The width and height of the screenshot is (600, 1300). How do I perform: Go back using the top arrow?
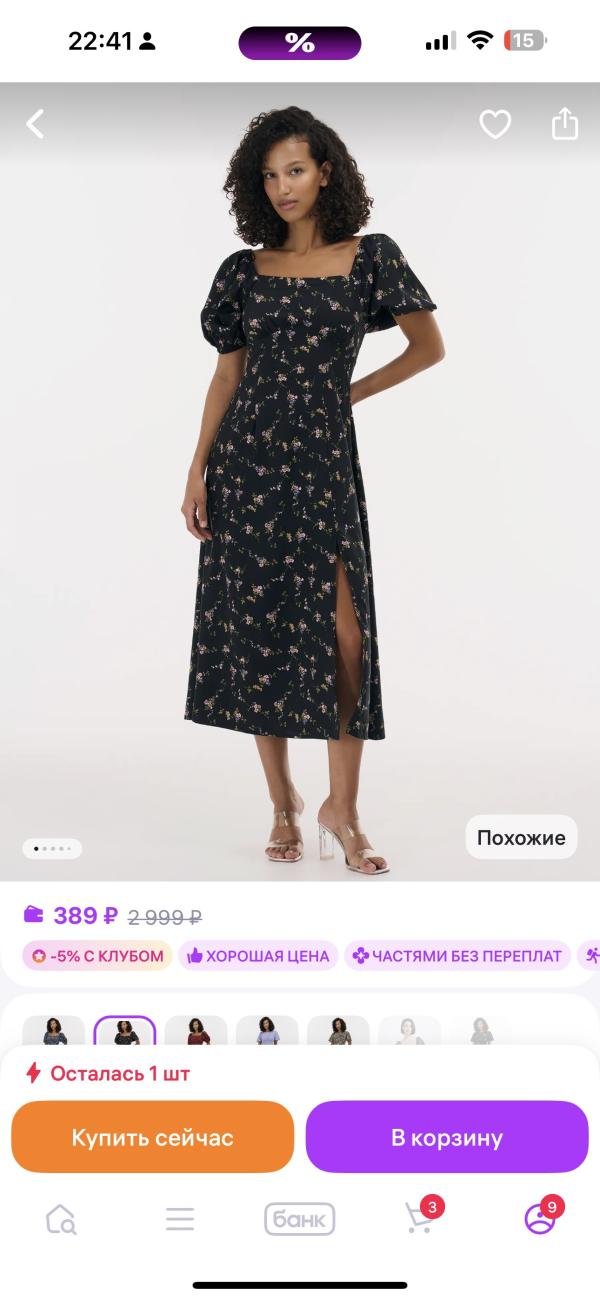[x=36, y=124]
